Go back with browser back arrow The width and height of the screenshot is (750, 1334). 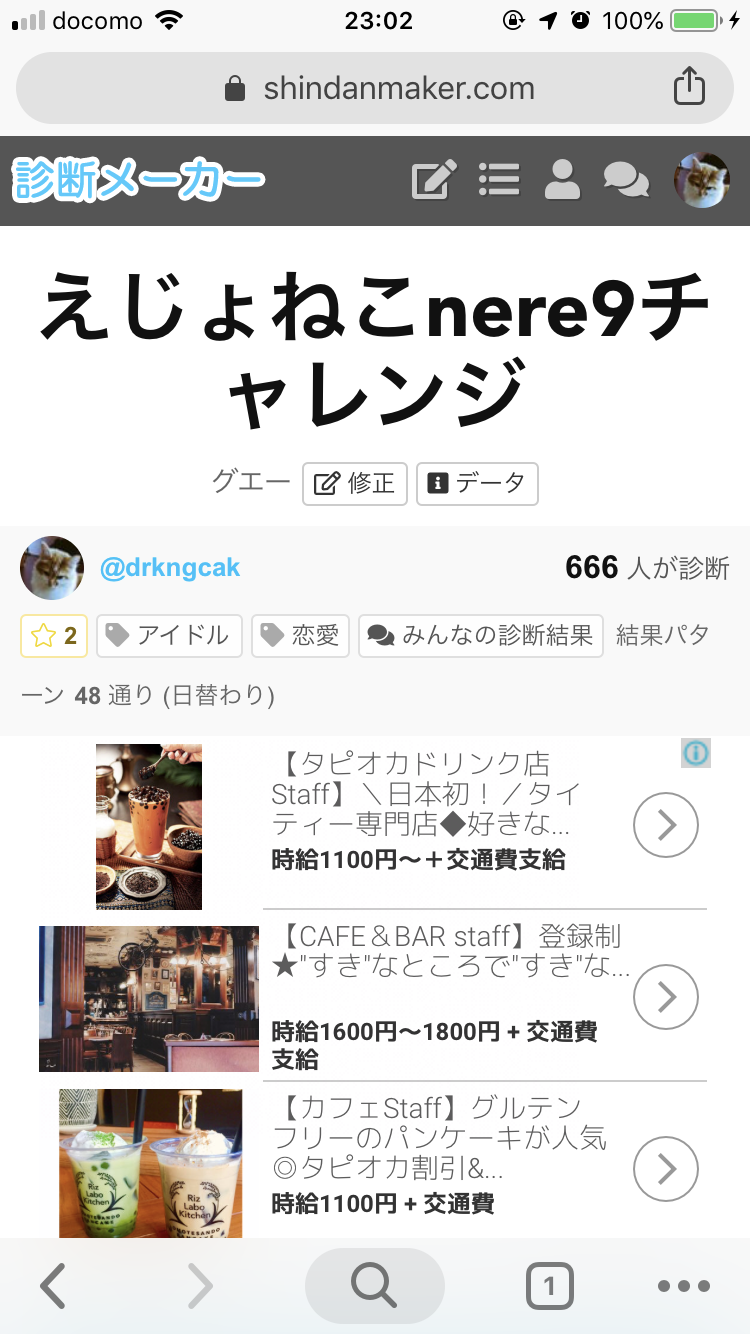53,1286
